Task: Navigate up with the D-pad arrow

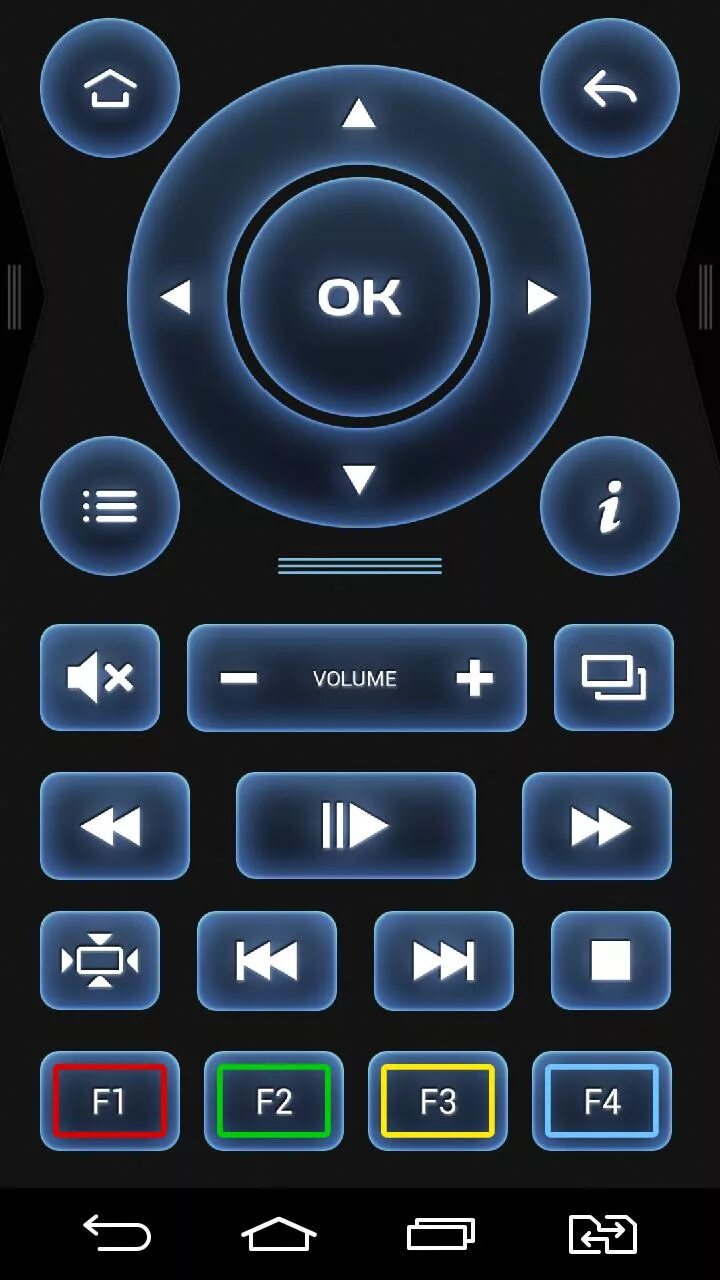Action: [x=359, y=114]
